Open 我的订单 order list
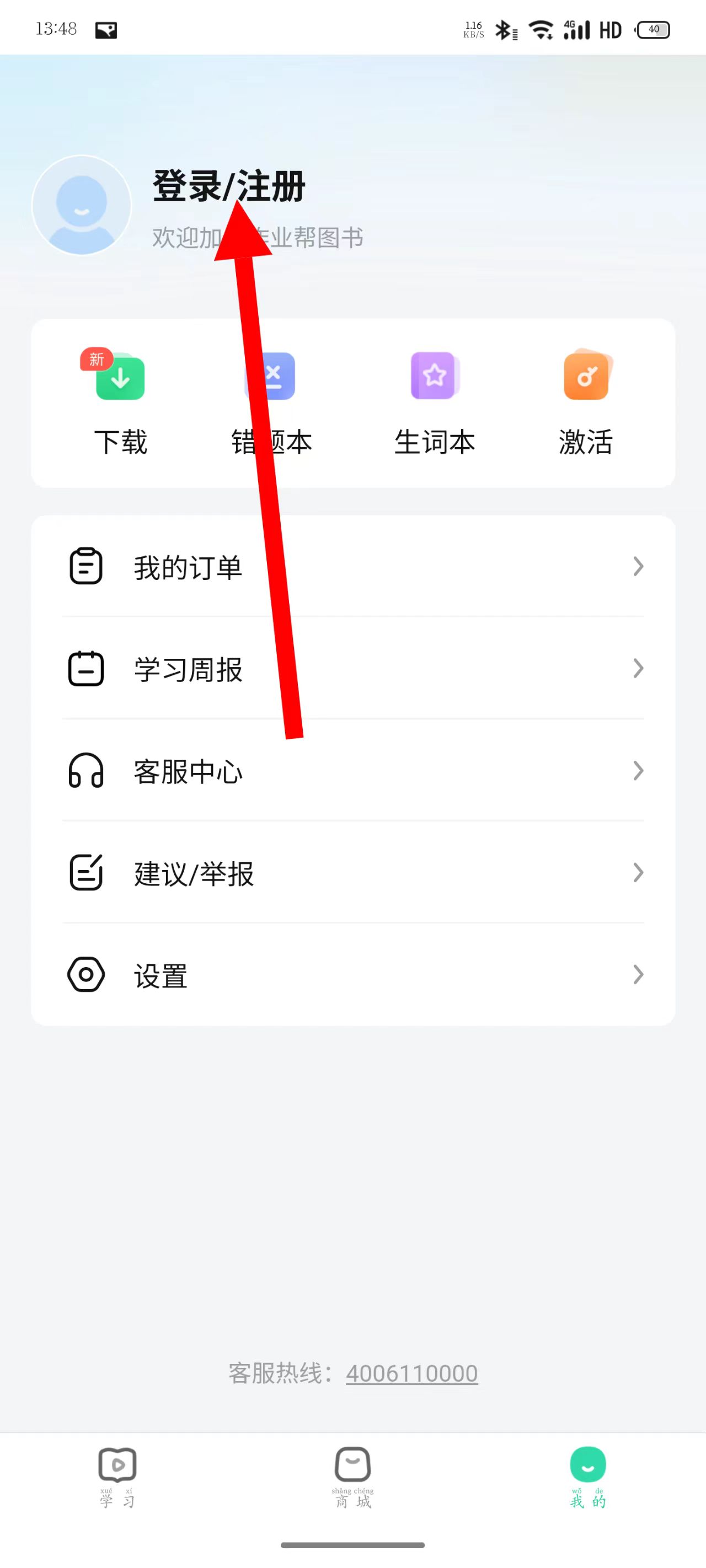The height and width of the screenshot is (1568, 706). point(352,567)
